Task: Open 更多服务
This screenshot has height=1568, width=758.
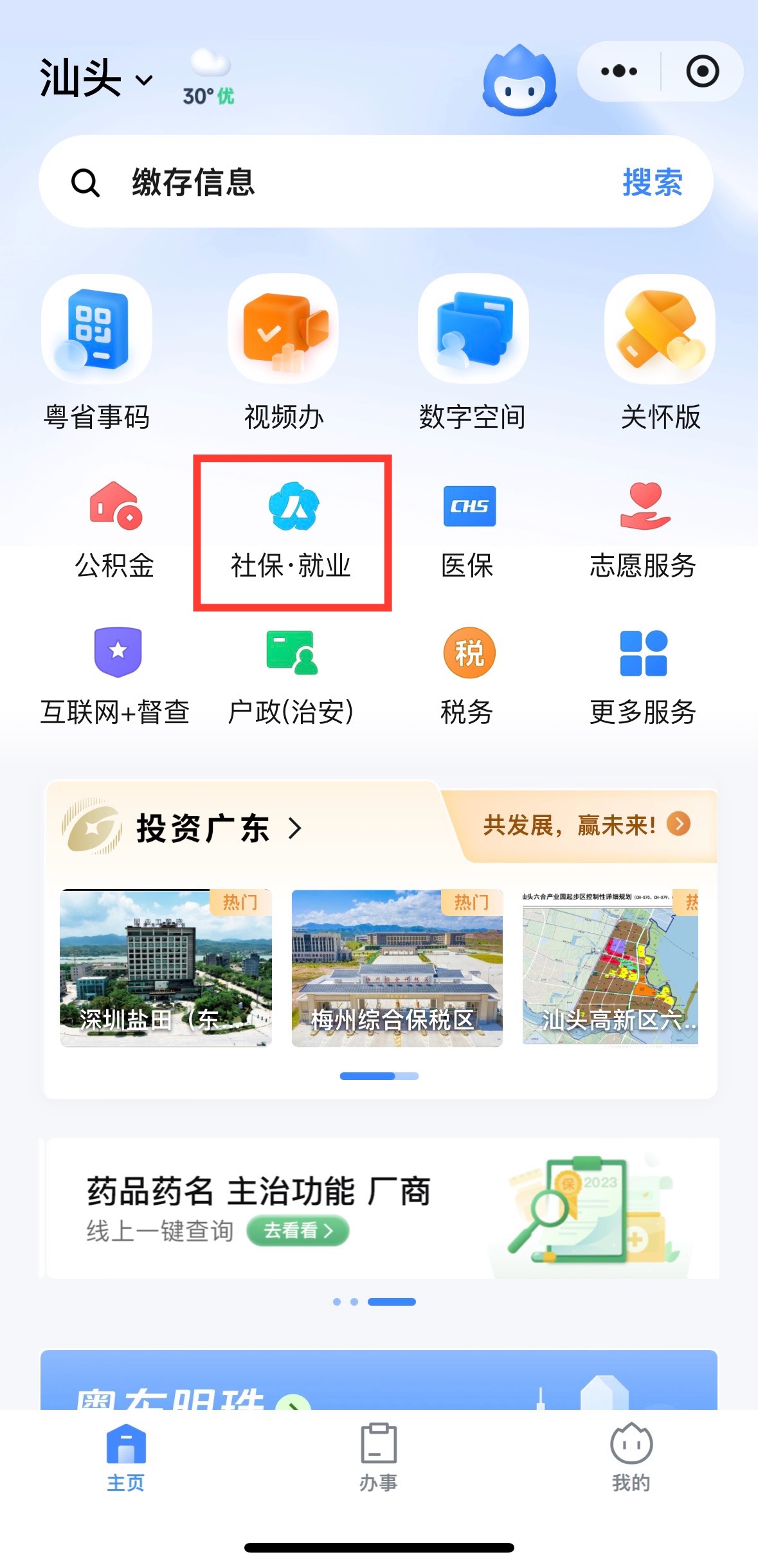Action: pyautogui.click(x=644, y=676)
